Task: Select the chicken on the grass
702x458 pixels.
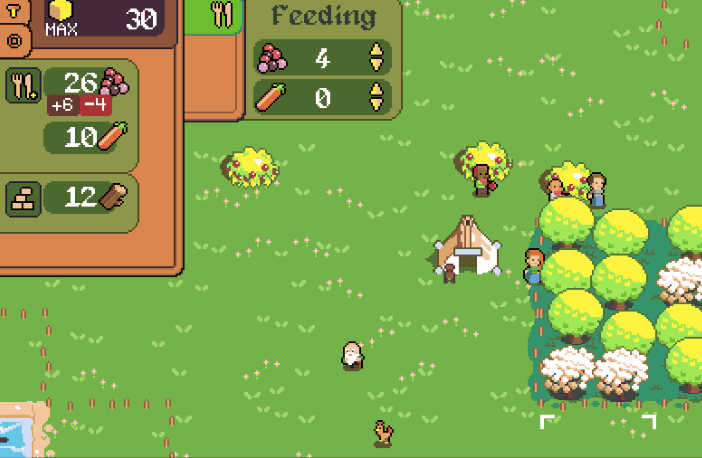Action: (383, 432)
